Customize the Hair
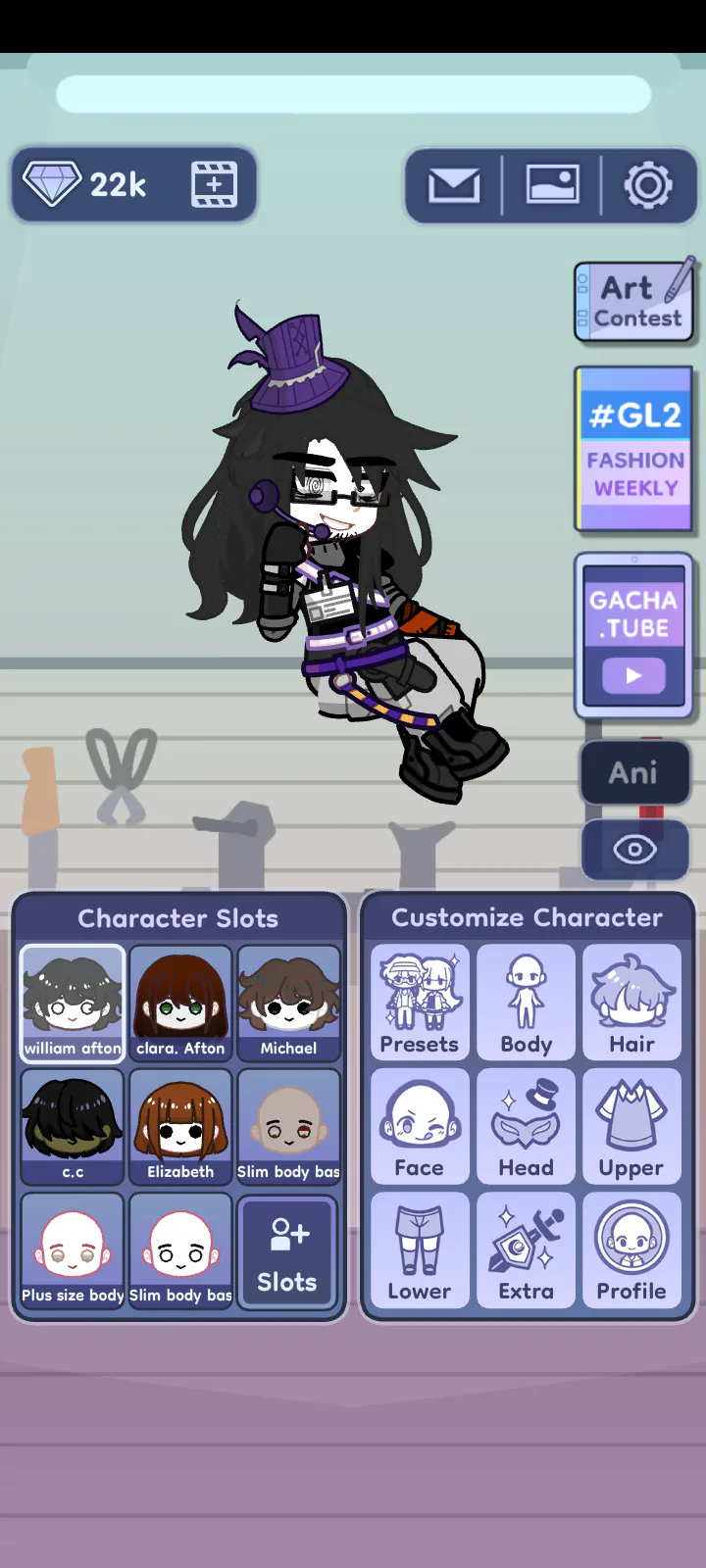The width and height of the screenshot is (706, 1568). point(631,1003)
